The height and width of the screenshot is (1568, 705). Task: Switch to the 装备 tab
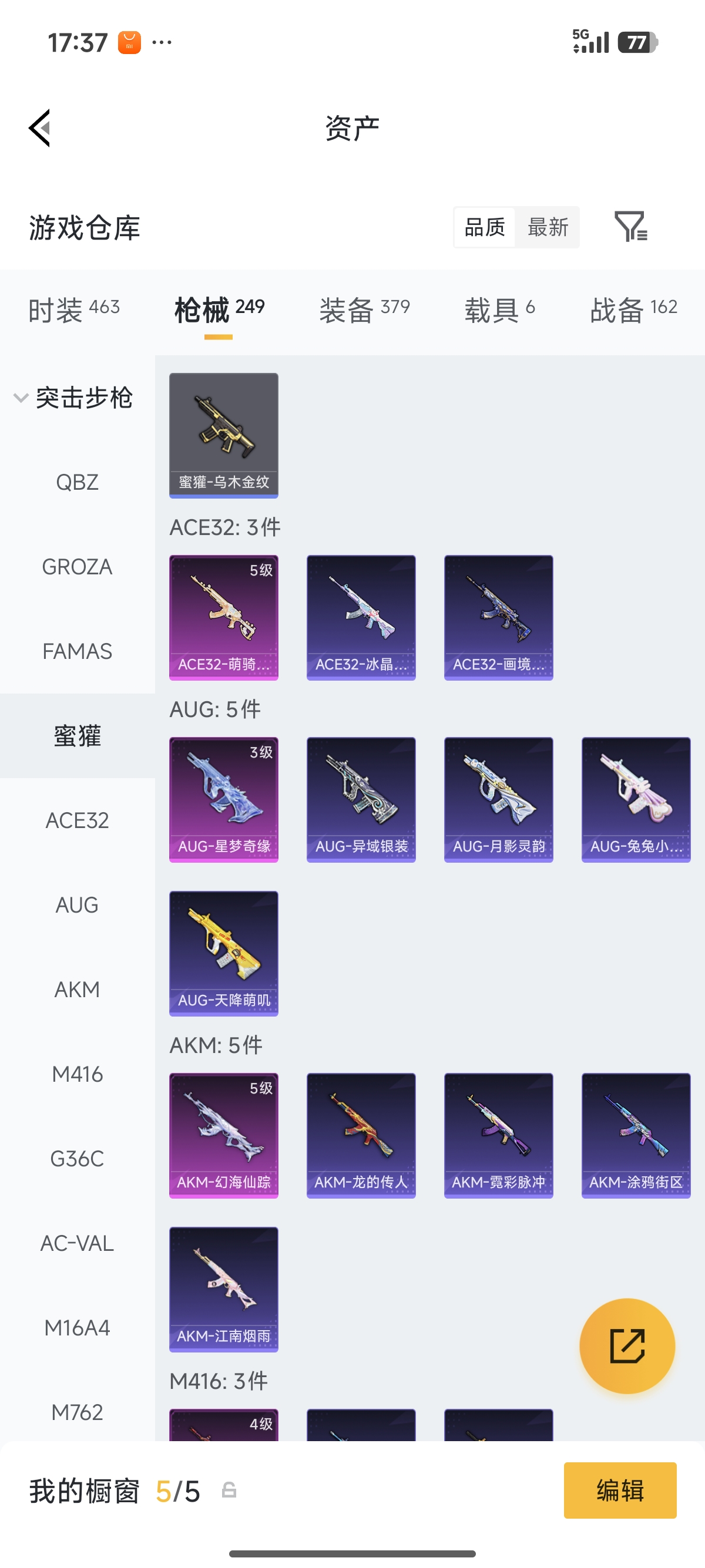pos(365,310)
